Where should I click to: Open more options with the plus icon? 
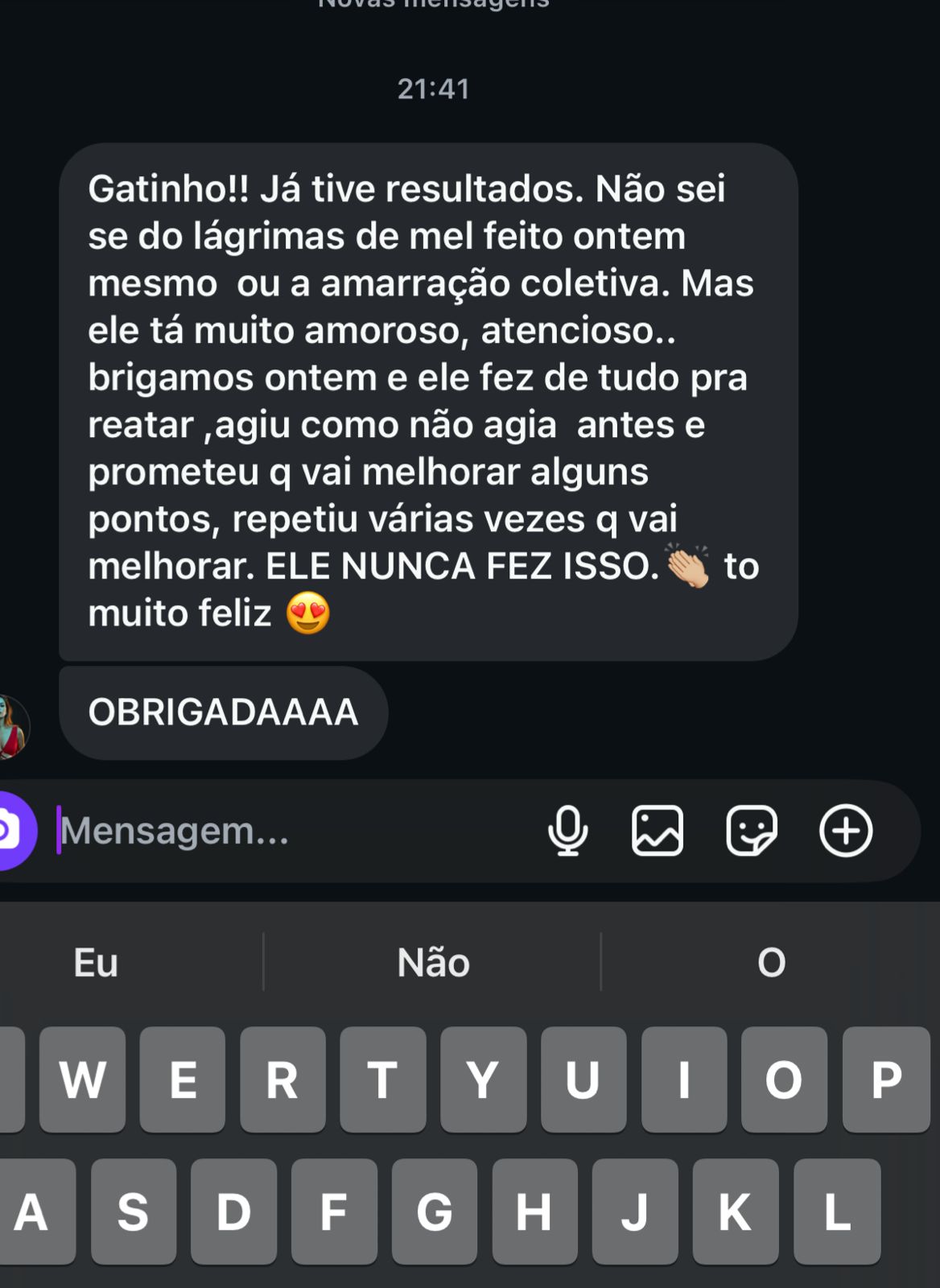click(x=845, y=831)
